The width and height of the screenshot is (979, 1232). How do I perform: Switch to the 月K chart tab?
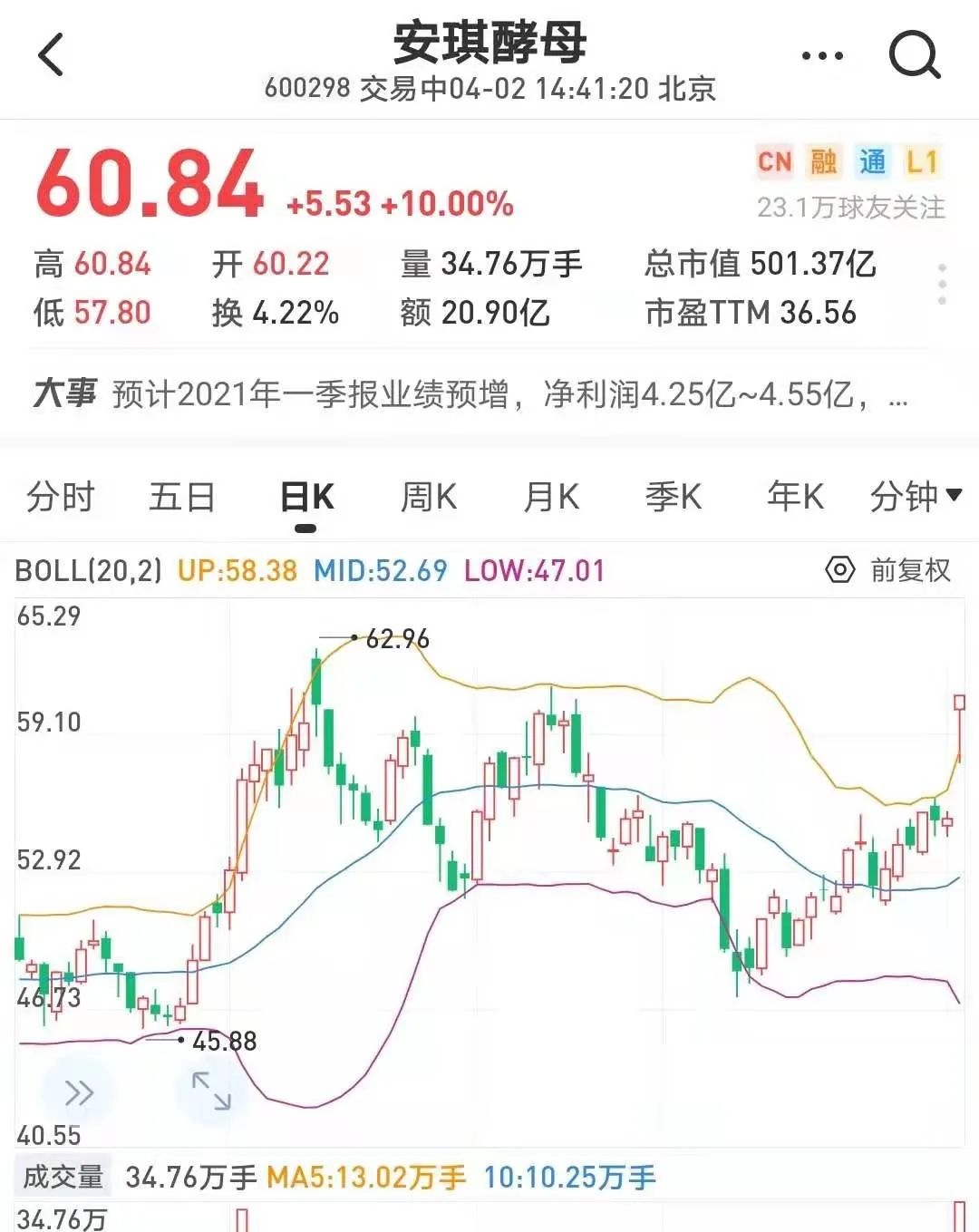(x=551, y=497)
